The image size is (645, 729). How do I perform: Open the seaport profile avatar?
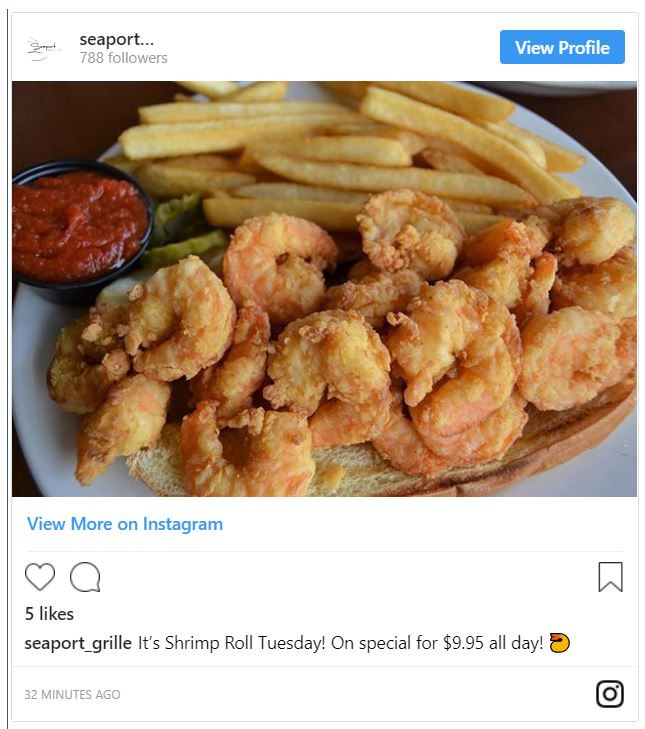click(x=44, y=47)
